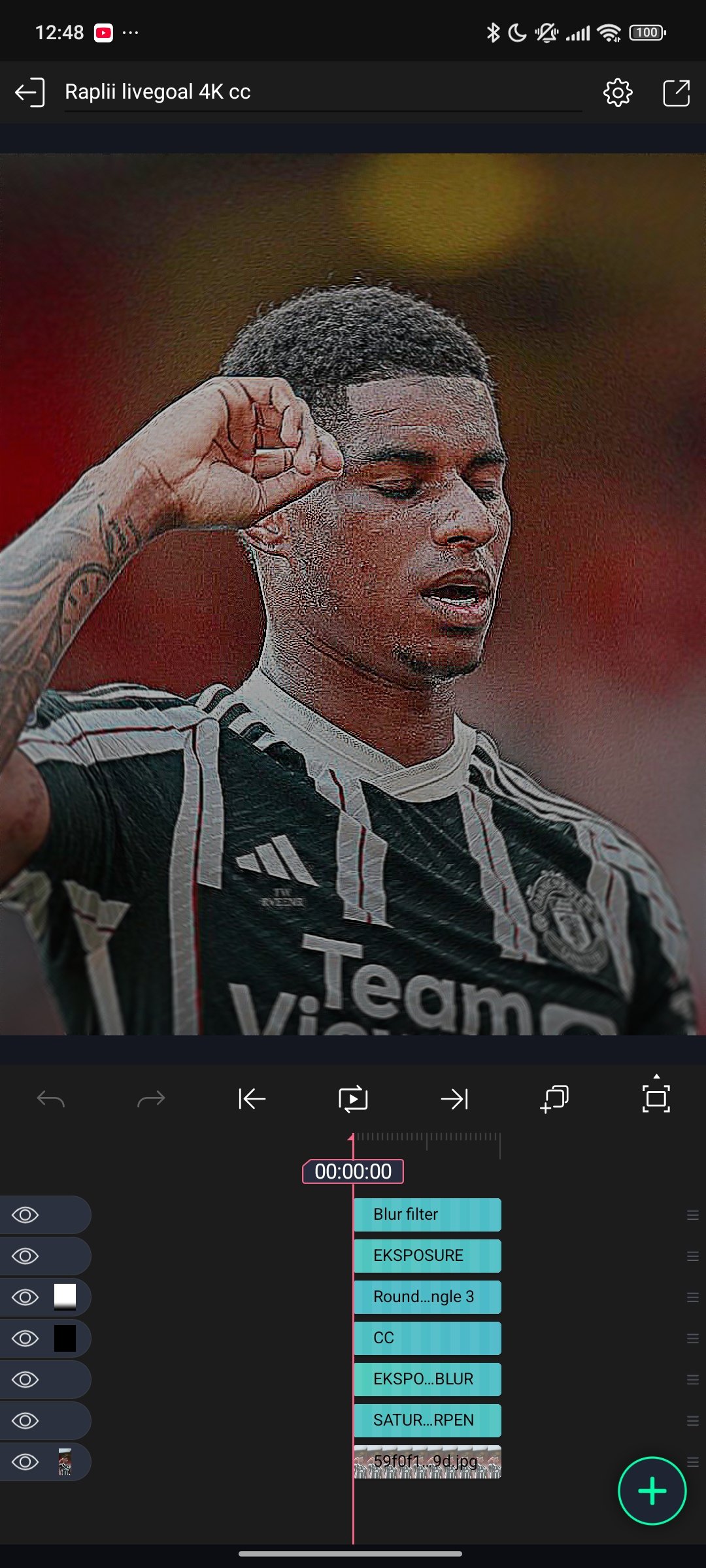
Task: Export the project
Action: 676,92
